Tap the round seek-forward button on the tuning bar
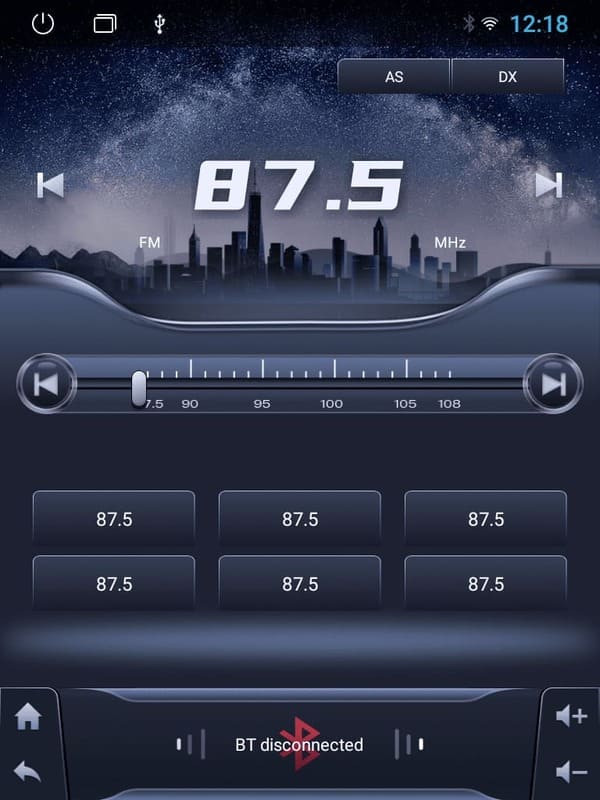Viewport: 600px width, 800px height. point(553,384)
